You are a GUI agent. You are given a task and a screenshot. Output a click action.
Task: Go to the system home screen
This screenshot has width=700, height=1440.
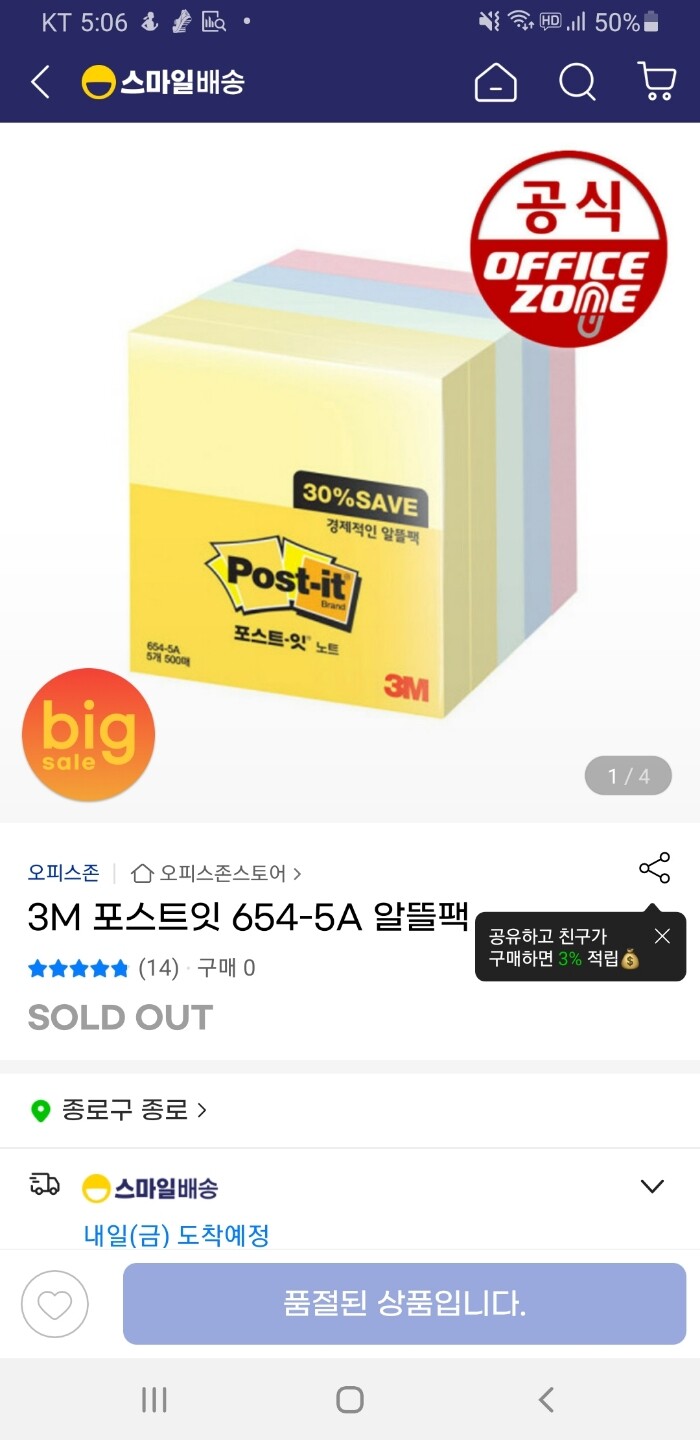pos(350,1399)
